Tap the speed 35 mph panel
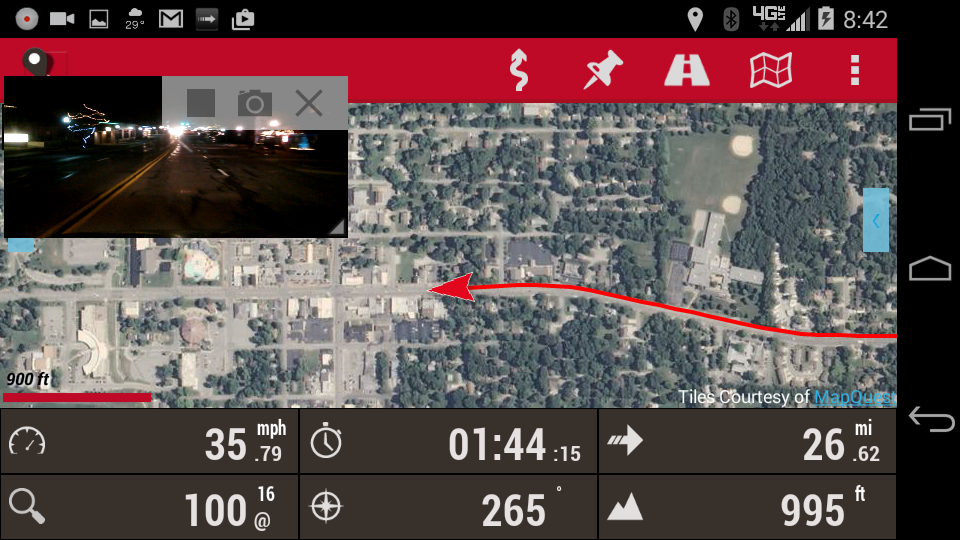 (150, 441)
